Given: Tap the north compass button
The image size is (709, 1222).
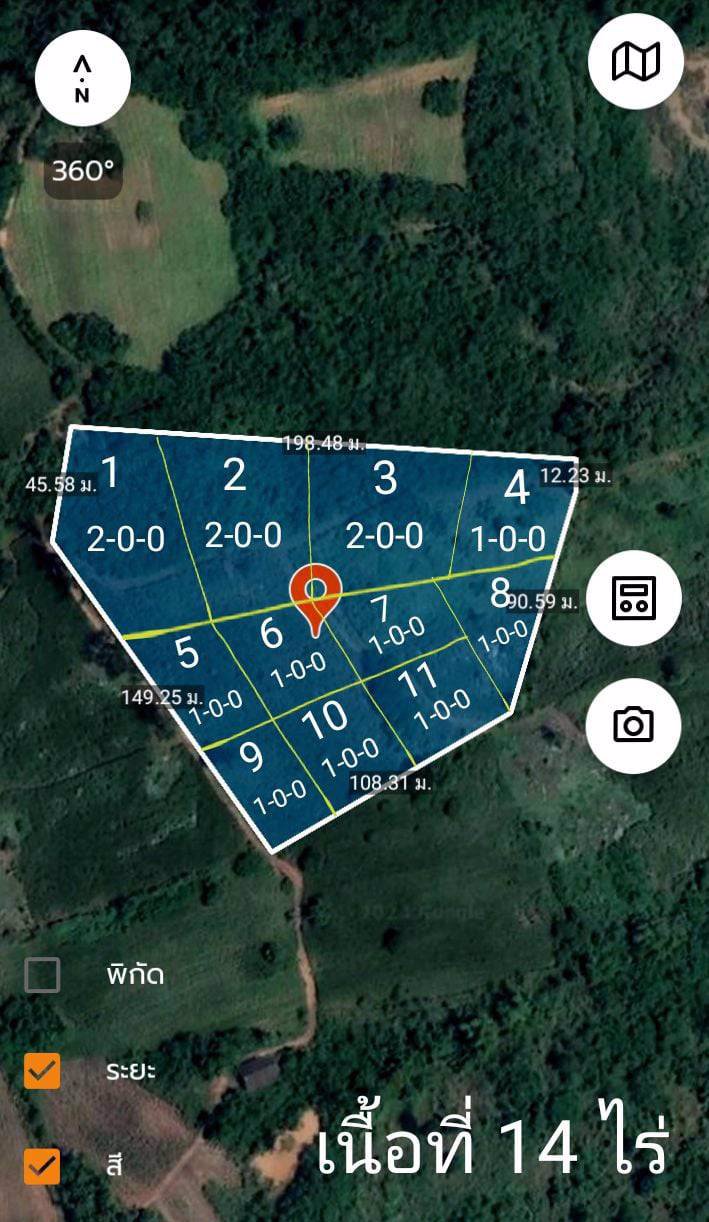Looking at the screenshot, I should [x=82, y=78].
